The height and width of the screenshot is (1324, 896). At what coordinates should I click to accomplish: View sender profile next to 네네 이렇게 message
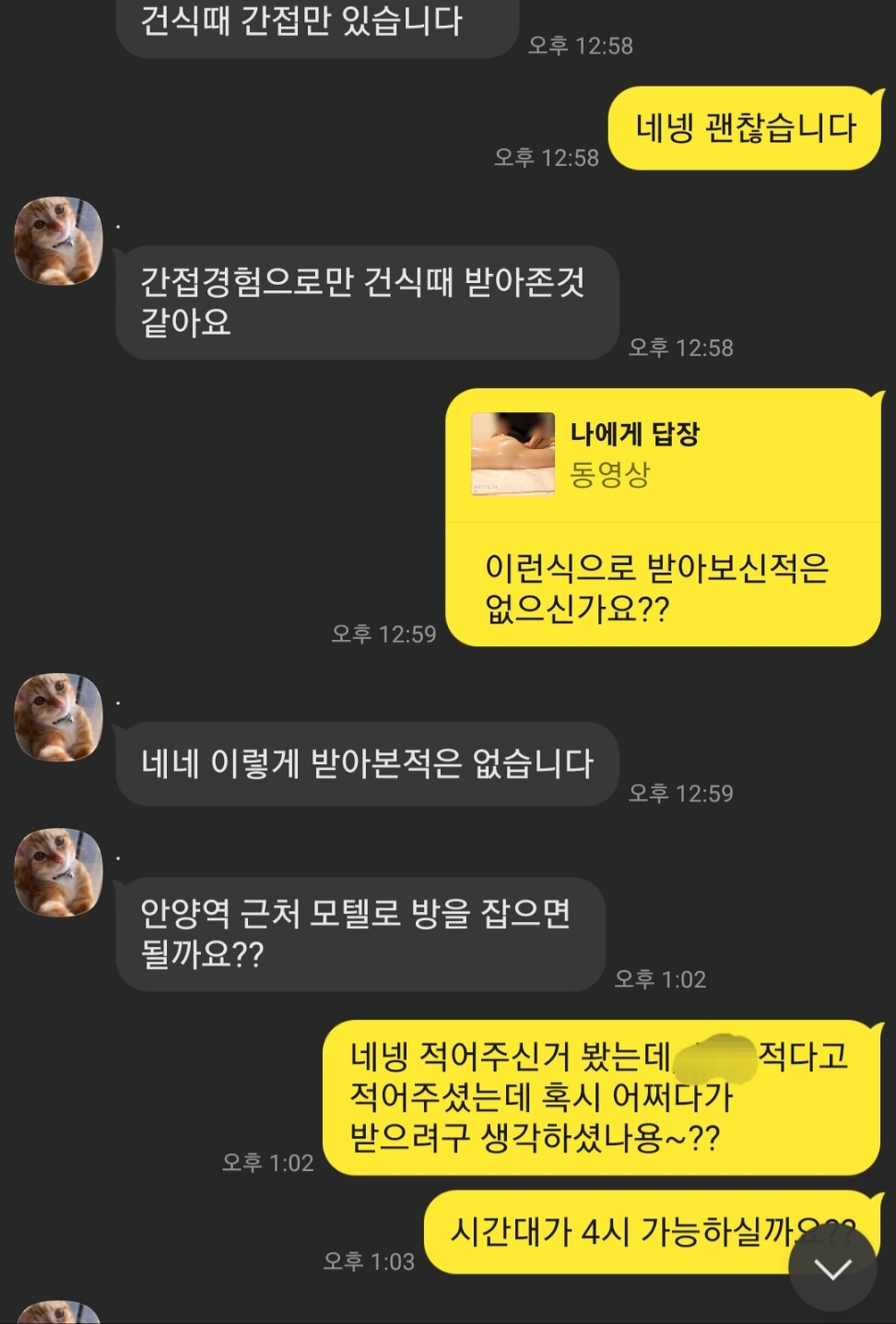tap(58, 717)
